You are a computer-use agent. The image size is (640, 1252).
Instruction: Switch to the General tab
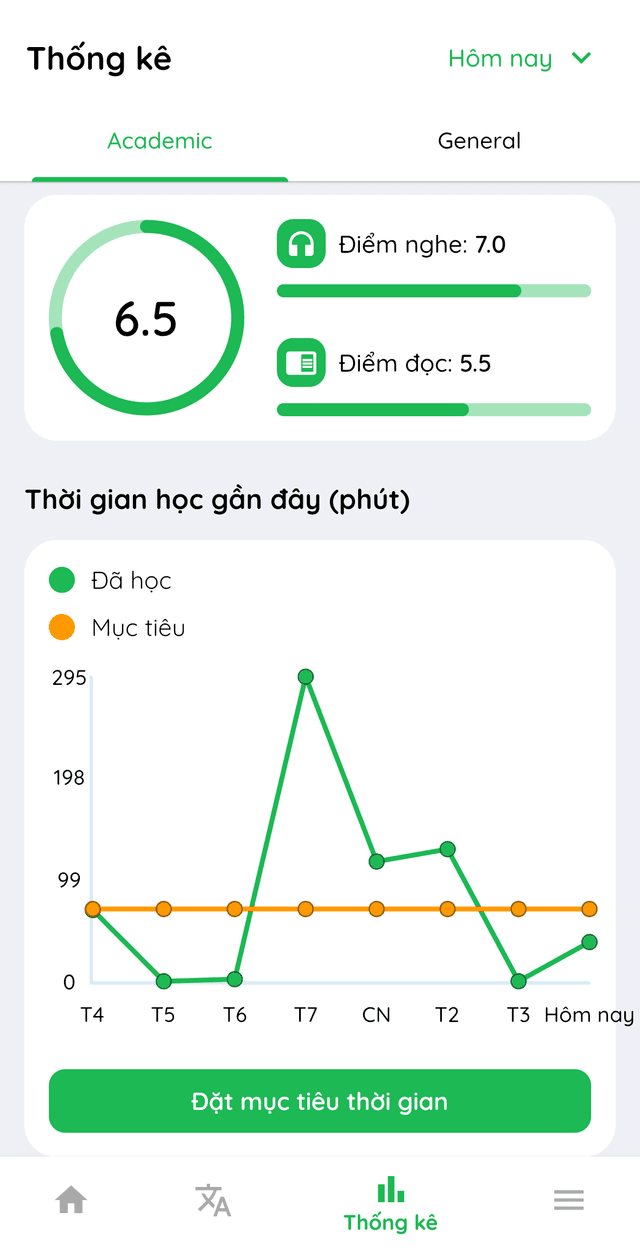479,141
